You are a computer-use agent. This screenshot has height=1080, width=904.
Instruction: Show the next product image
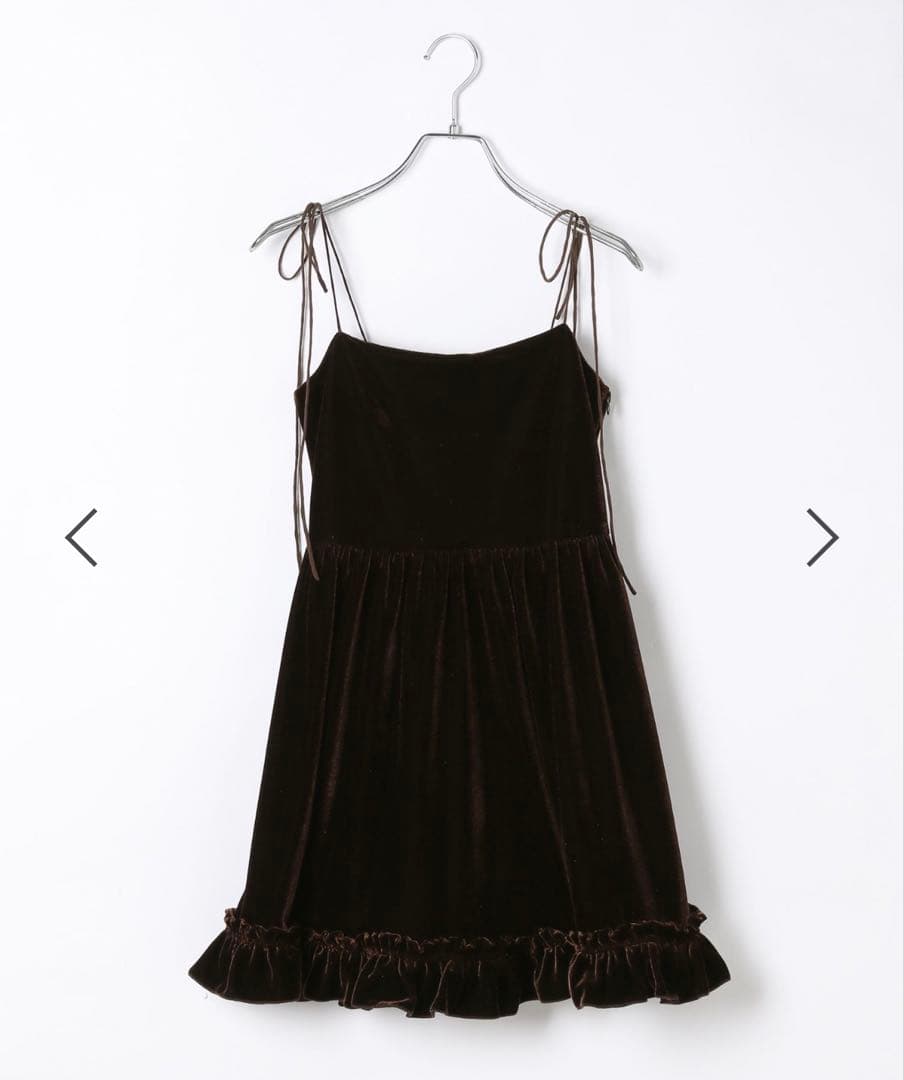tap(822, 537)
